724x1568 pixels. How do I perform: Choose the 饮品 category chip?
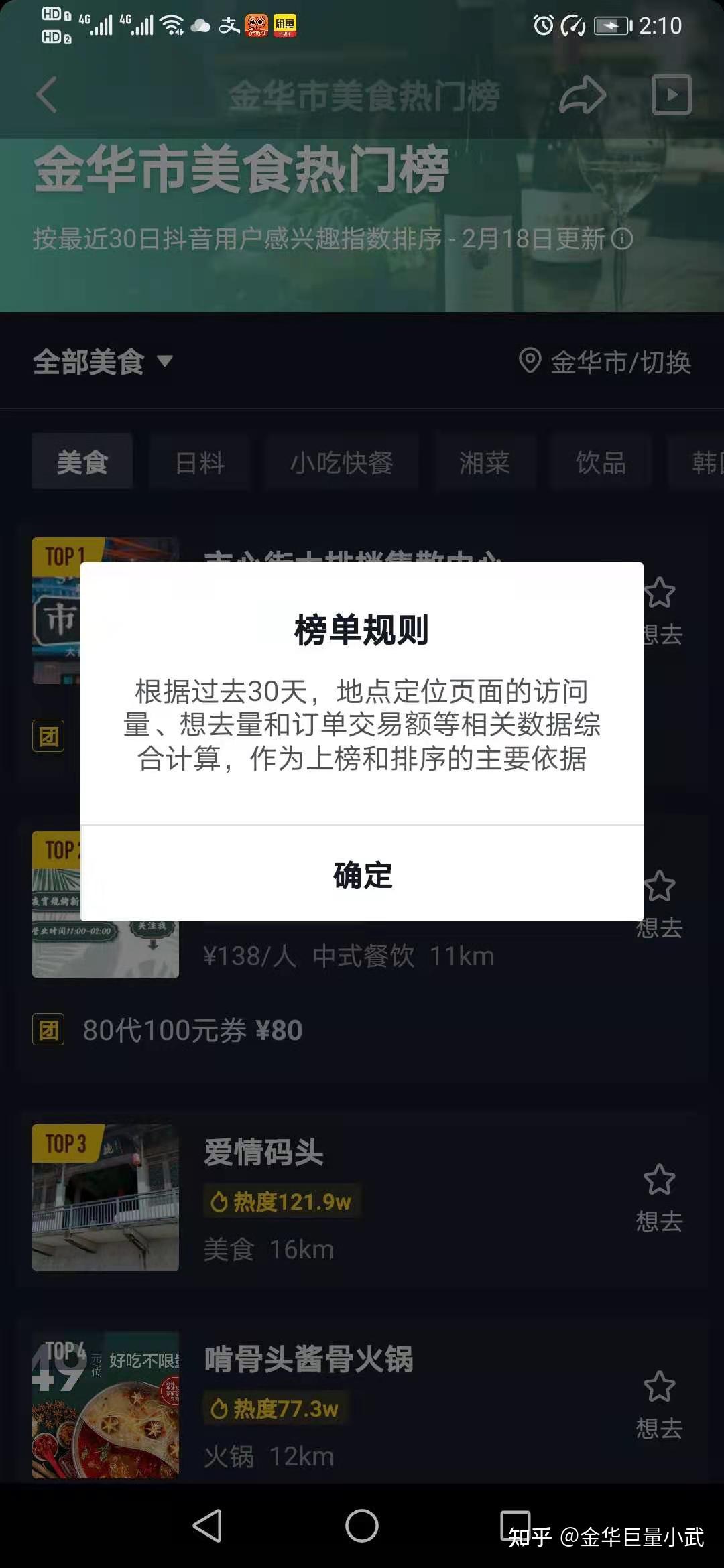click(601, 462)
